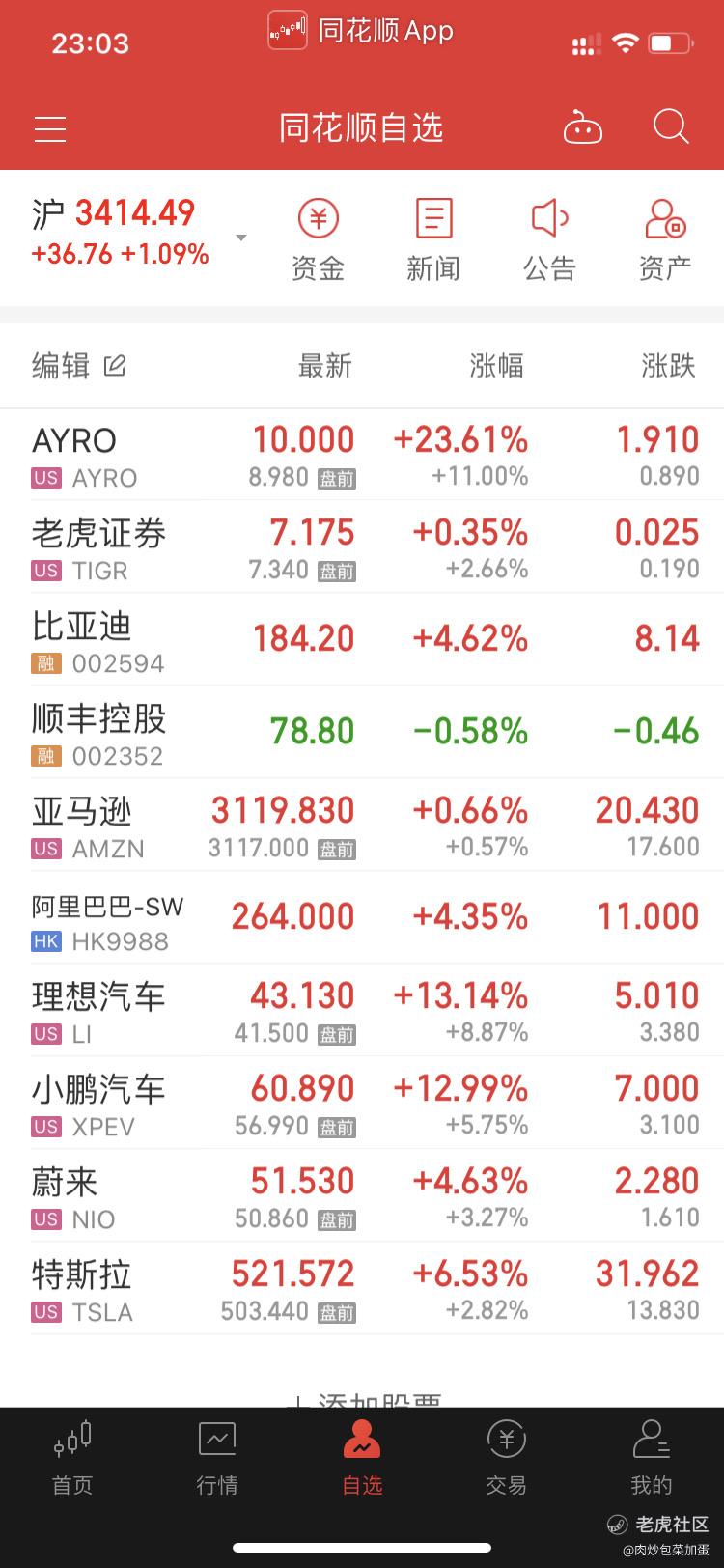
Task: Switch to 首页 tab
Action: [72, 1458]
